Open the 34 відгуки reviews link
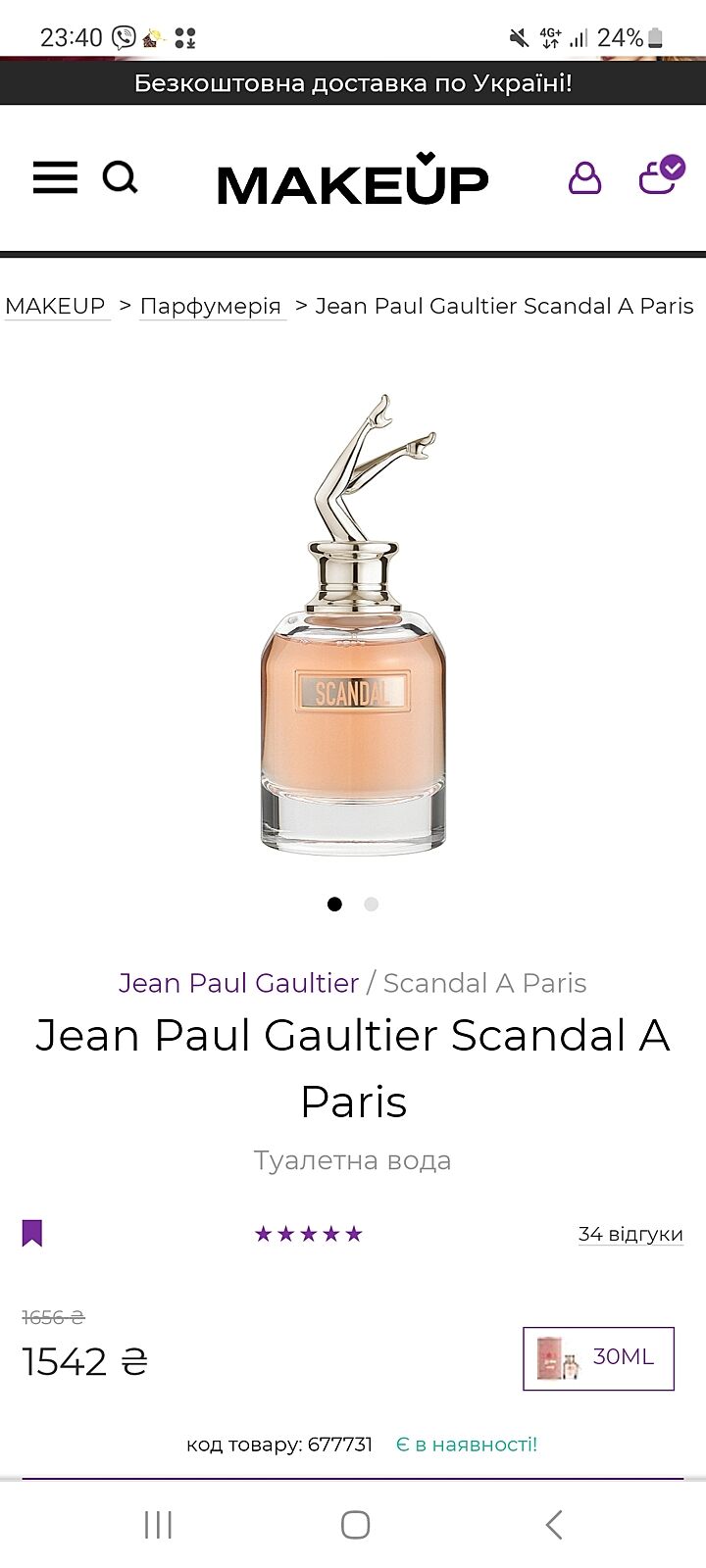Screen dimensions: 706x1568 pyautogui.click(x=630, y=1234)
